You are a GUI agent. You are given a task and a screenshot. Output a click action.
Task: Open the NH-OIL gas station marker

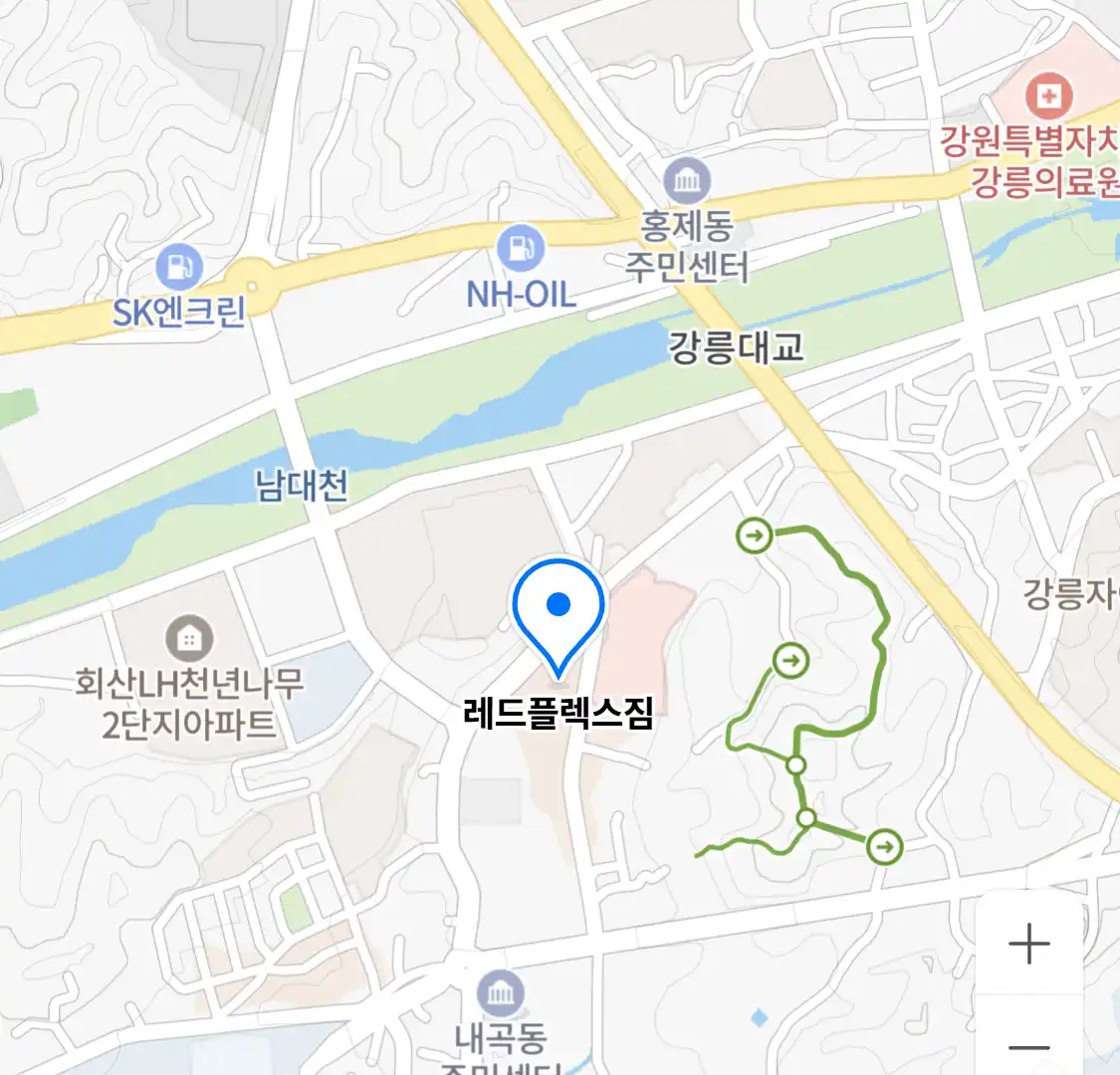pyautogui.click(x=520, y=247)
